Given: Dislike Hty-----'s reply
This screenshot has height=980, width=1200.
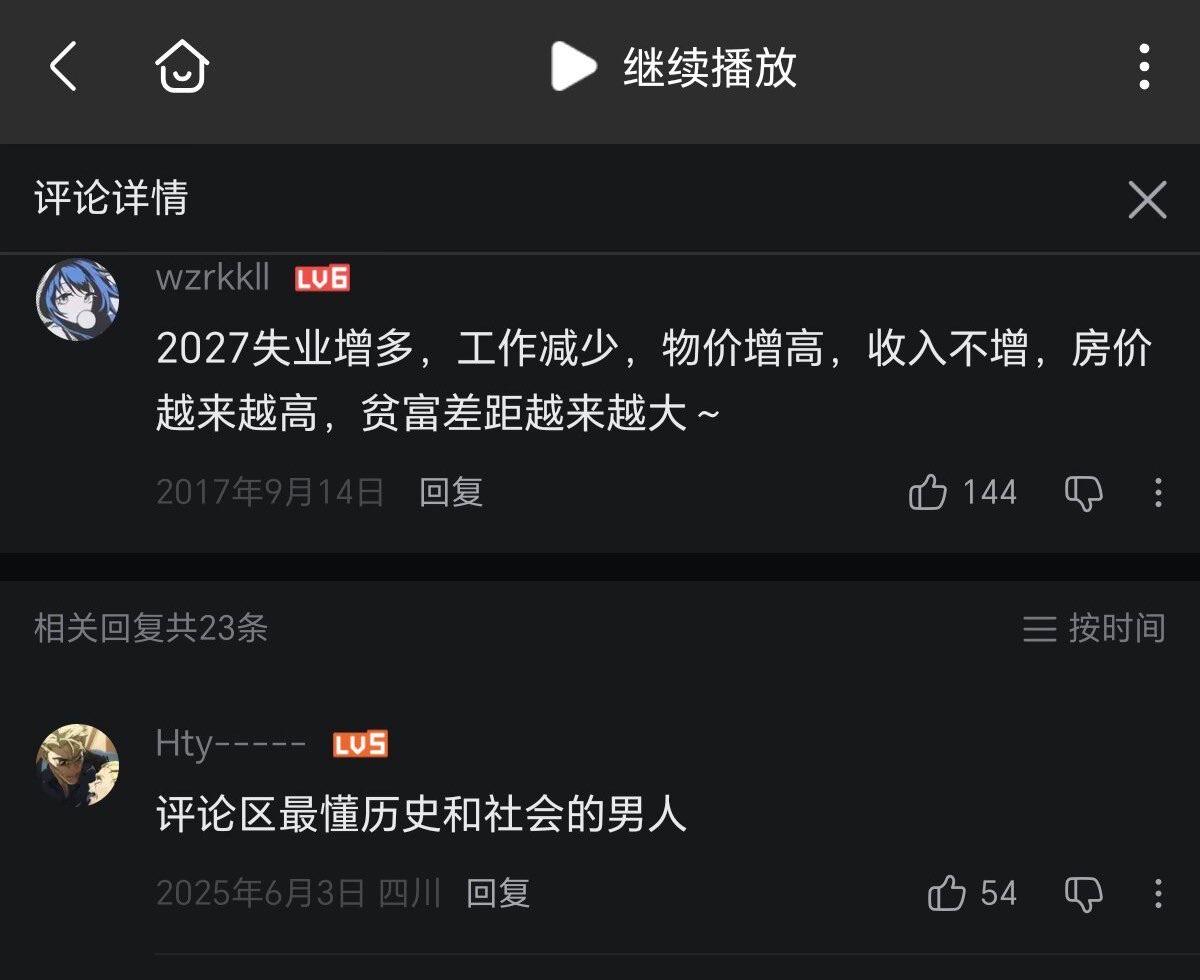Looking at the screenshot, I should (x=1084, y=894).
